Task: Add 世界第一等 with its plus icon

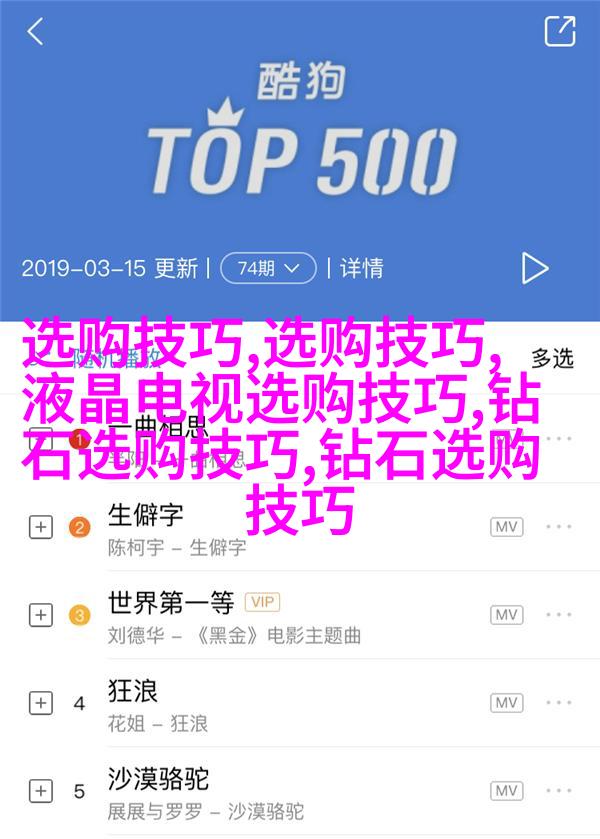Action: click(40, 615)
